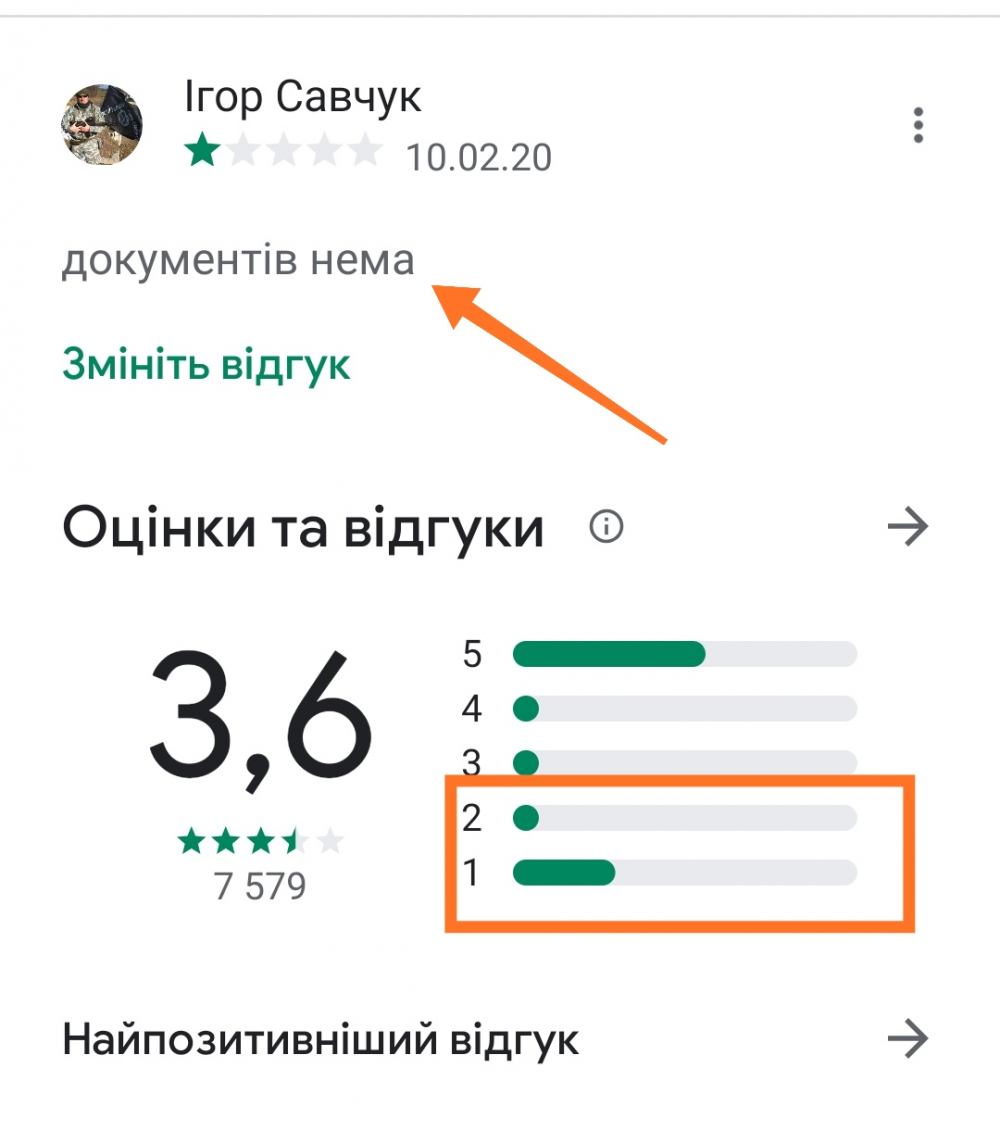Open the info icon next to Оцінки та відгуки

point(606,526)
